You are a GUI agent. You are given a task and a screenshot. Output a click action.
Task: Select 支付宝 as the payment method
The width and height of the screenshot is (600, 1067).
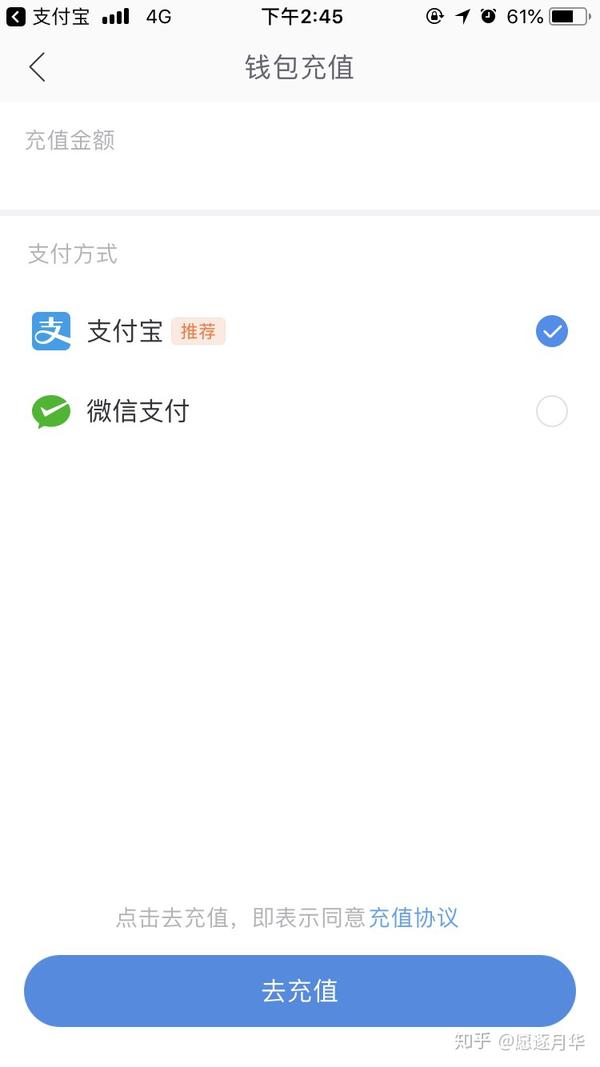click(x=300, y=331)
